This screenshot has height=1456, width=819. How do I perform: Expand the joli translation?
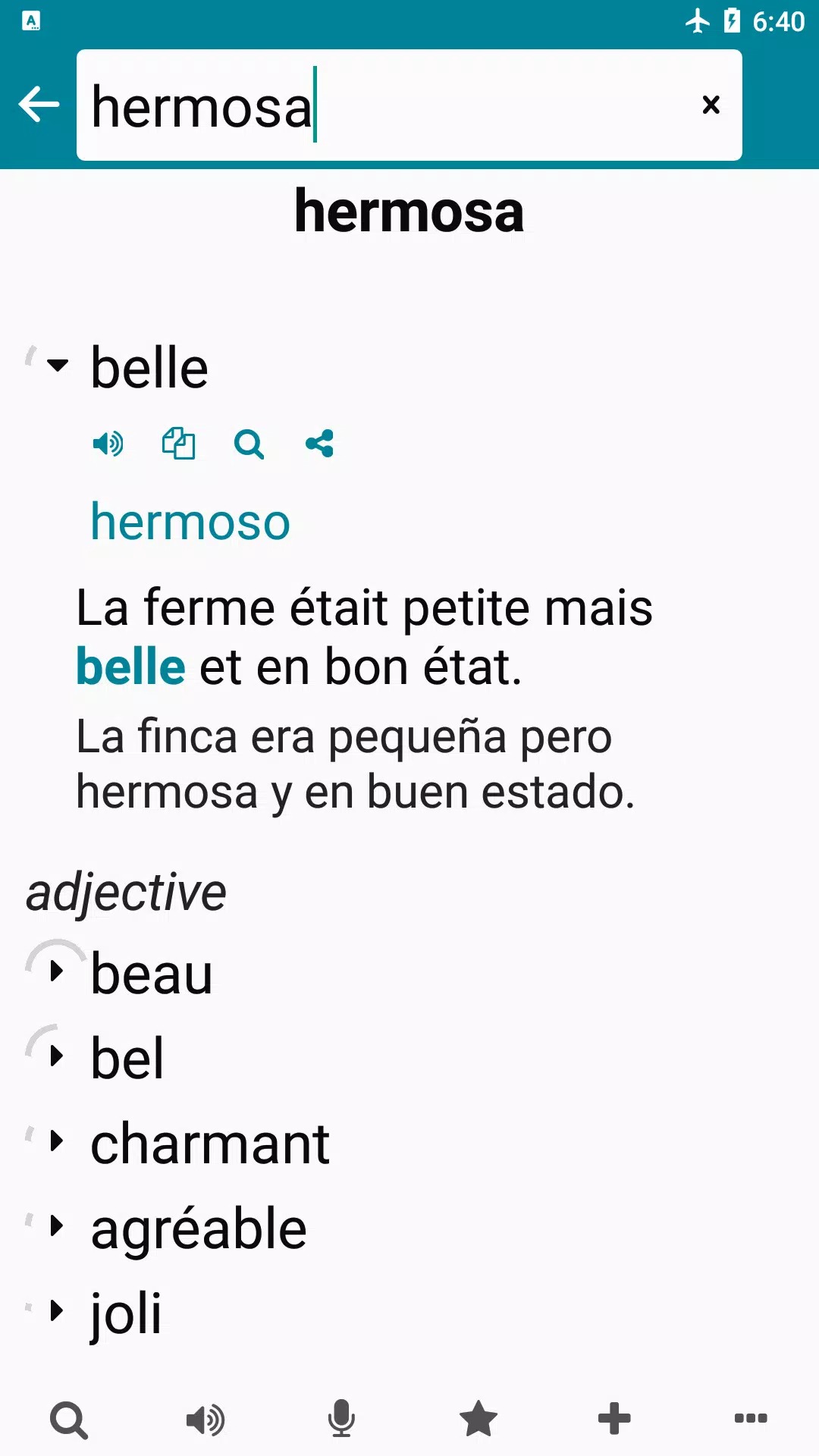click(x=58, y=1311)
